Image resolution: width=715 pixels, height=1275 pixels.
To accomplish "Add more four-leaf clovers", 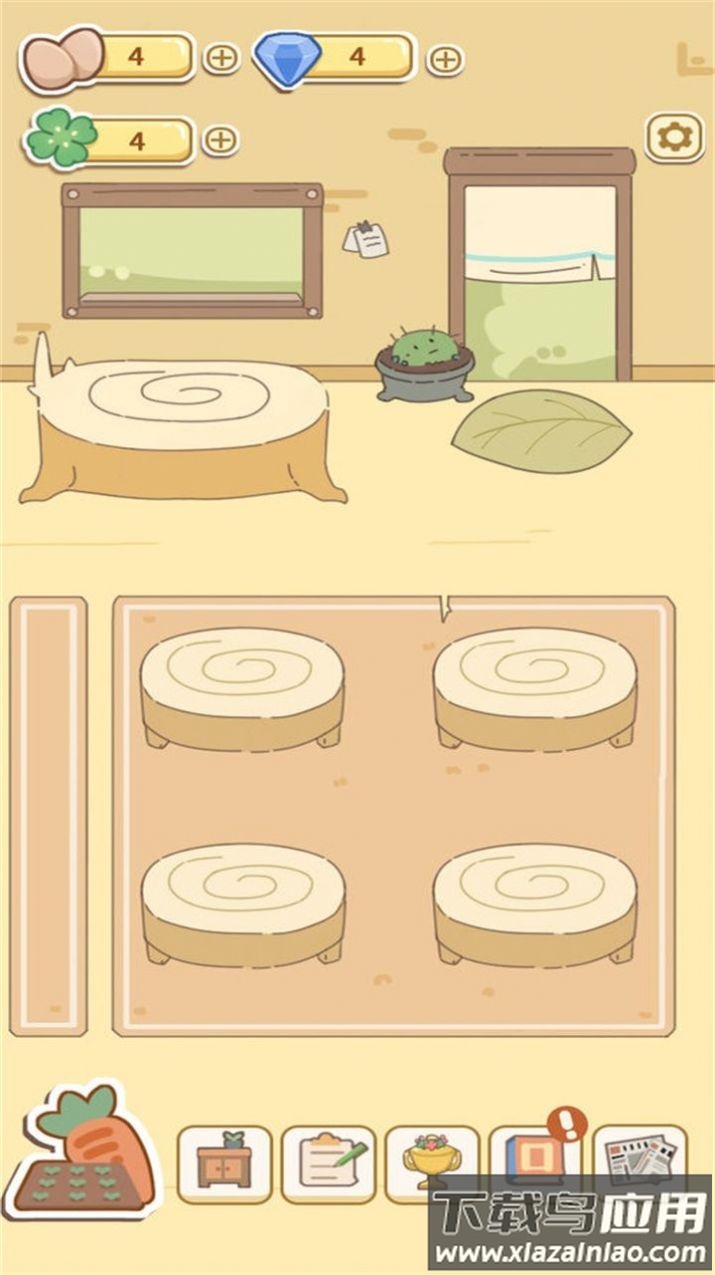I will click(220, 139).
